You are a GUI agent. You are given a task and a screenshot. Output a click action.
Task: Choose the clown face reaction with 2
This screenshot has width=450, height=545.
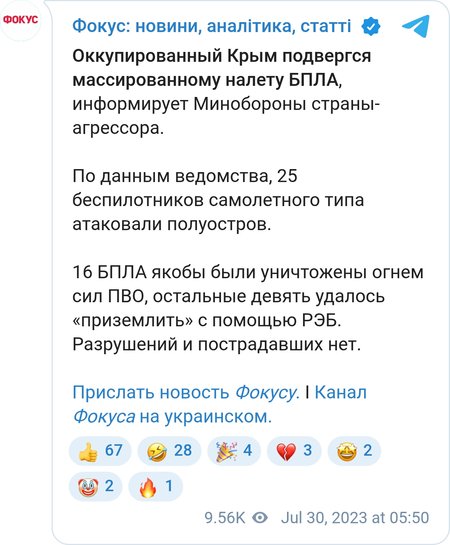(96, 486)
